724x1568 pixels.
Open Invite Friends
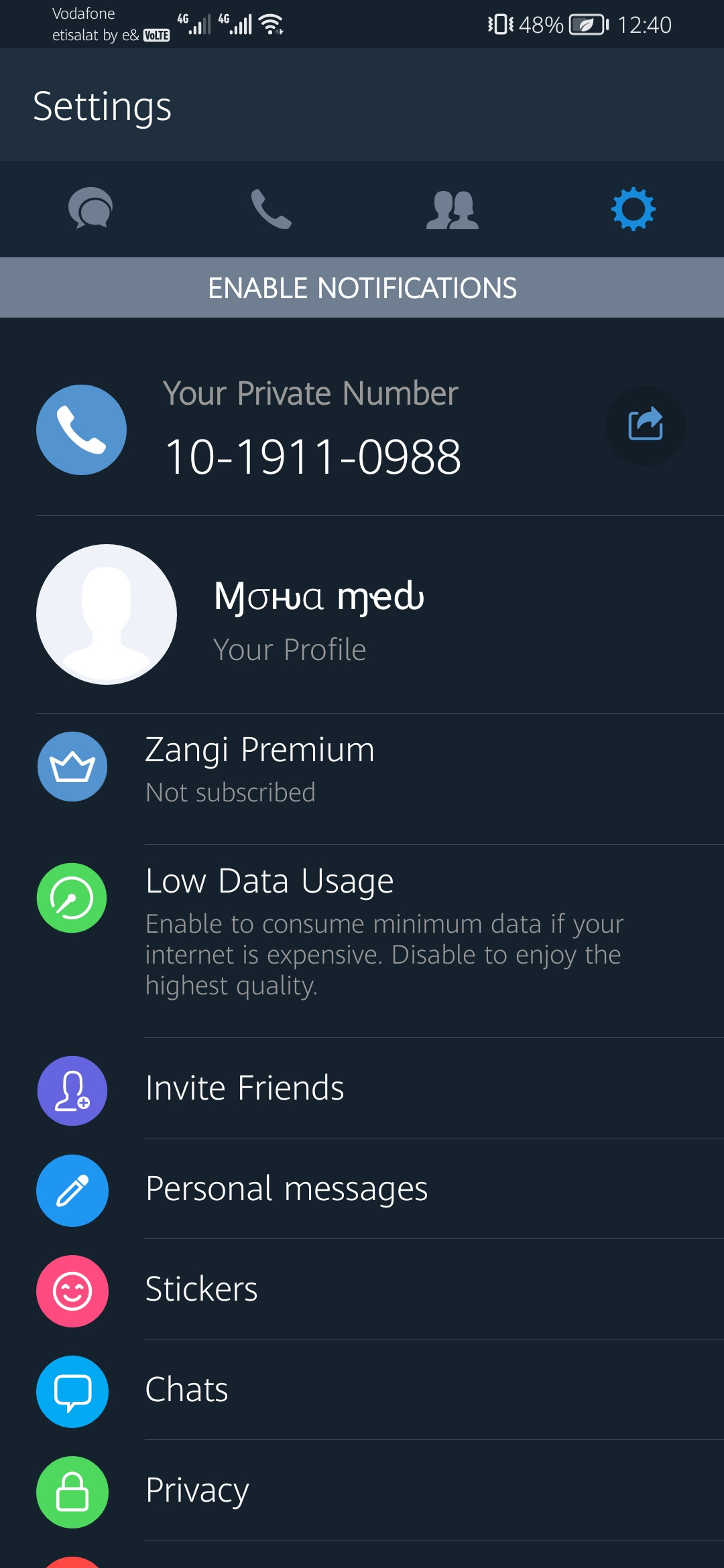point(362,1088)
